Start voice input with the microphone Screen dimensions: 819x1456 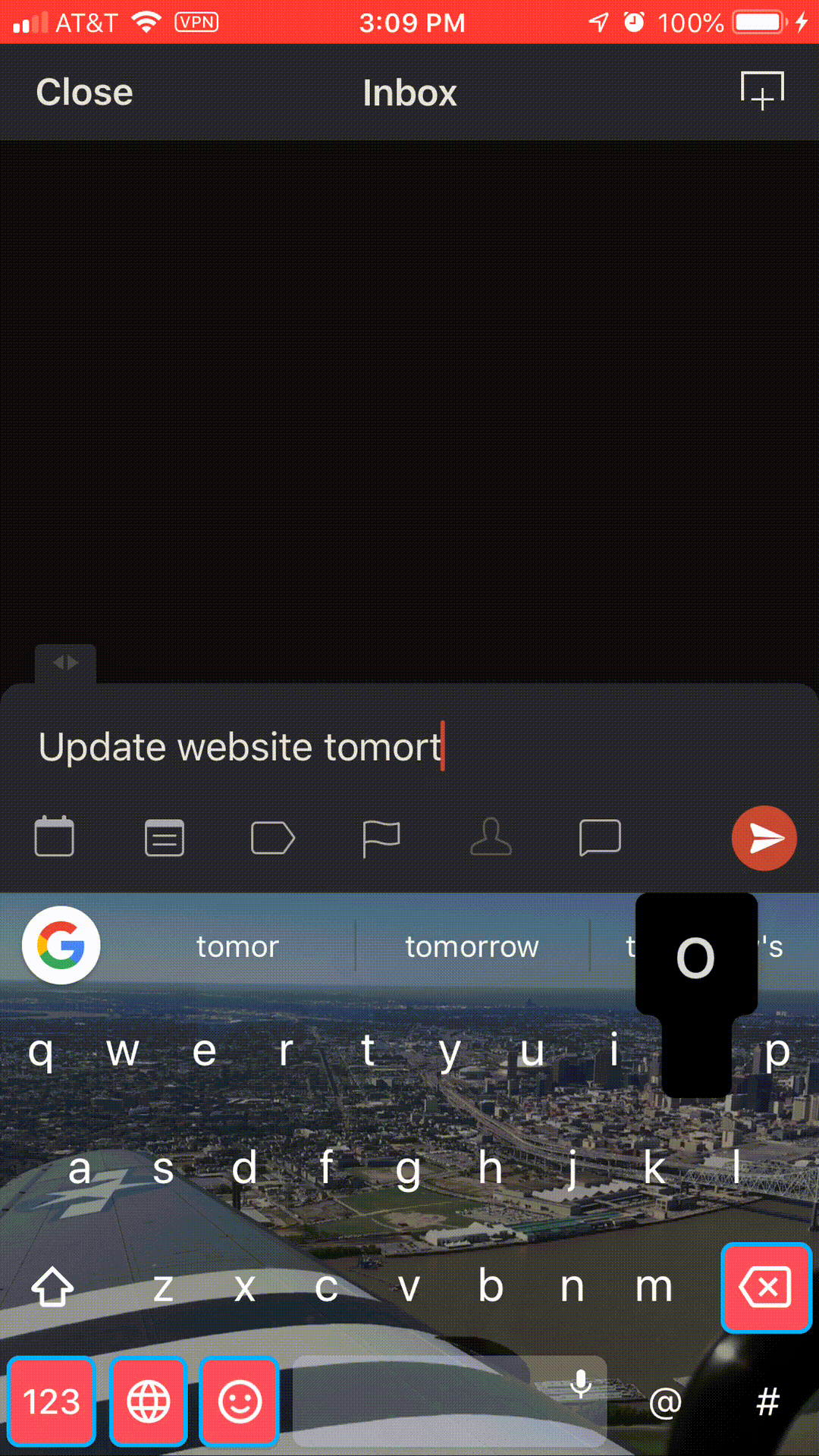click(581, 1385)
